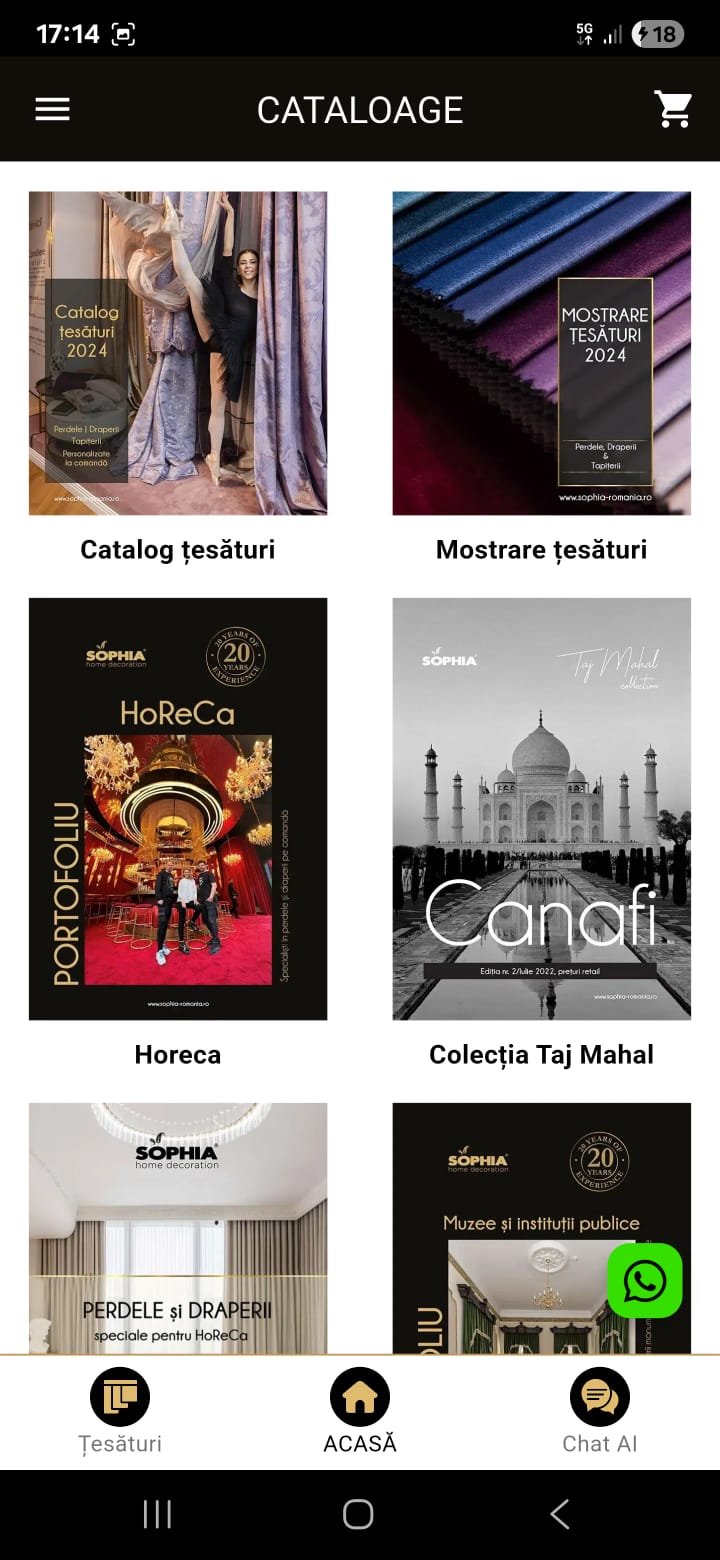
Task: Open Perdele și Draperii HoReCa catalog
Action: 178,1228
